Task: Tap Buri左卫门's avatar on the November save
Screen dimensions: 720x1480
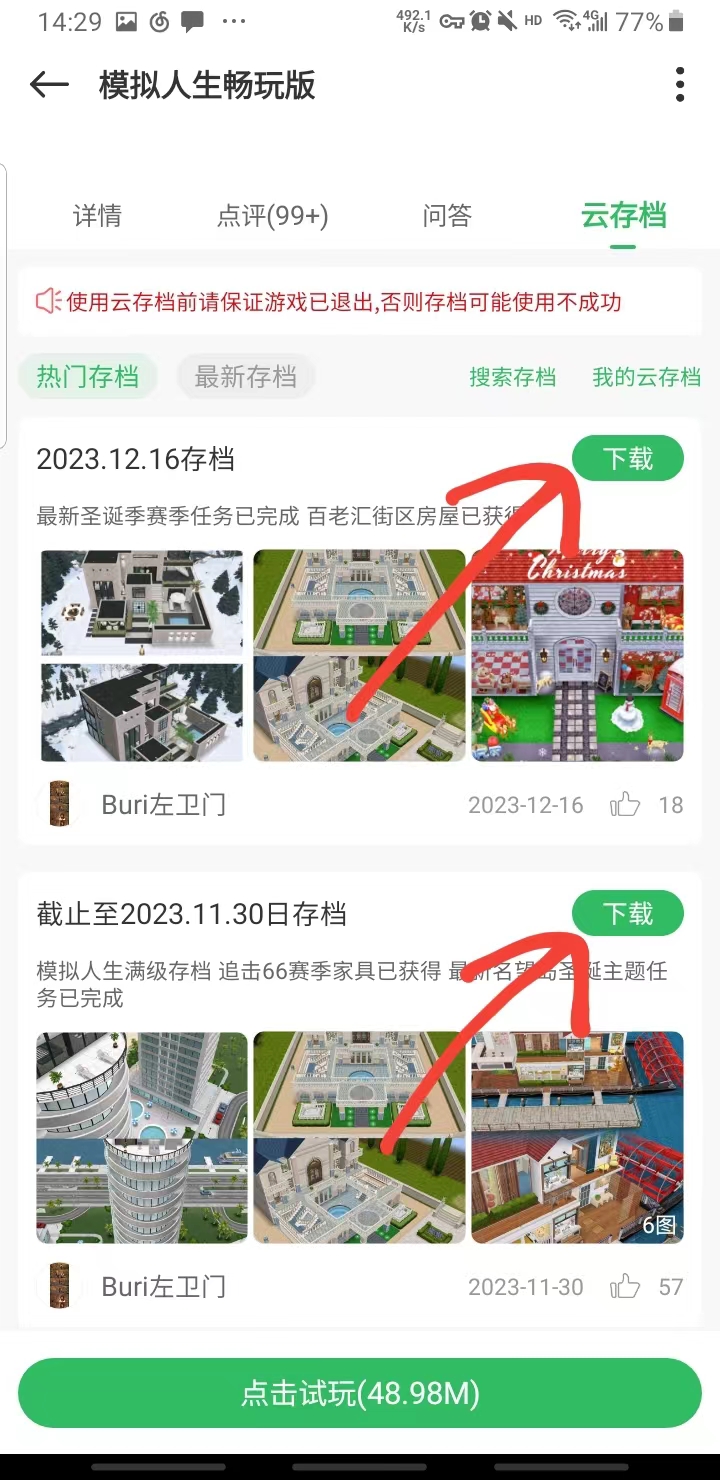Action: (59, 1286)
